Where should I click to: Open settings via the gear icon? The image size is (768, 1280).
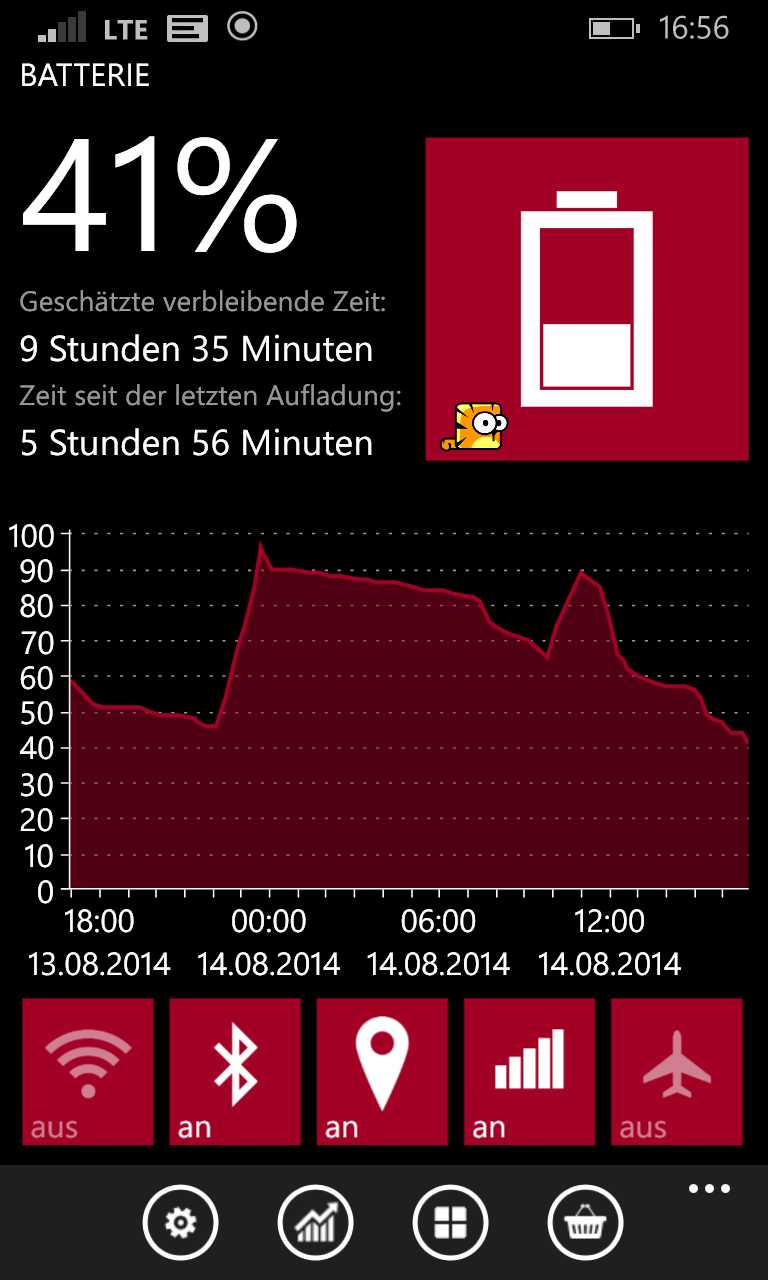pos(180,1222)
